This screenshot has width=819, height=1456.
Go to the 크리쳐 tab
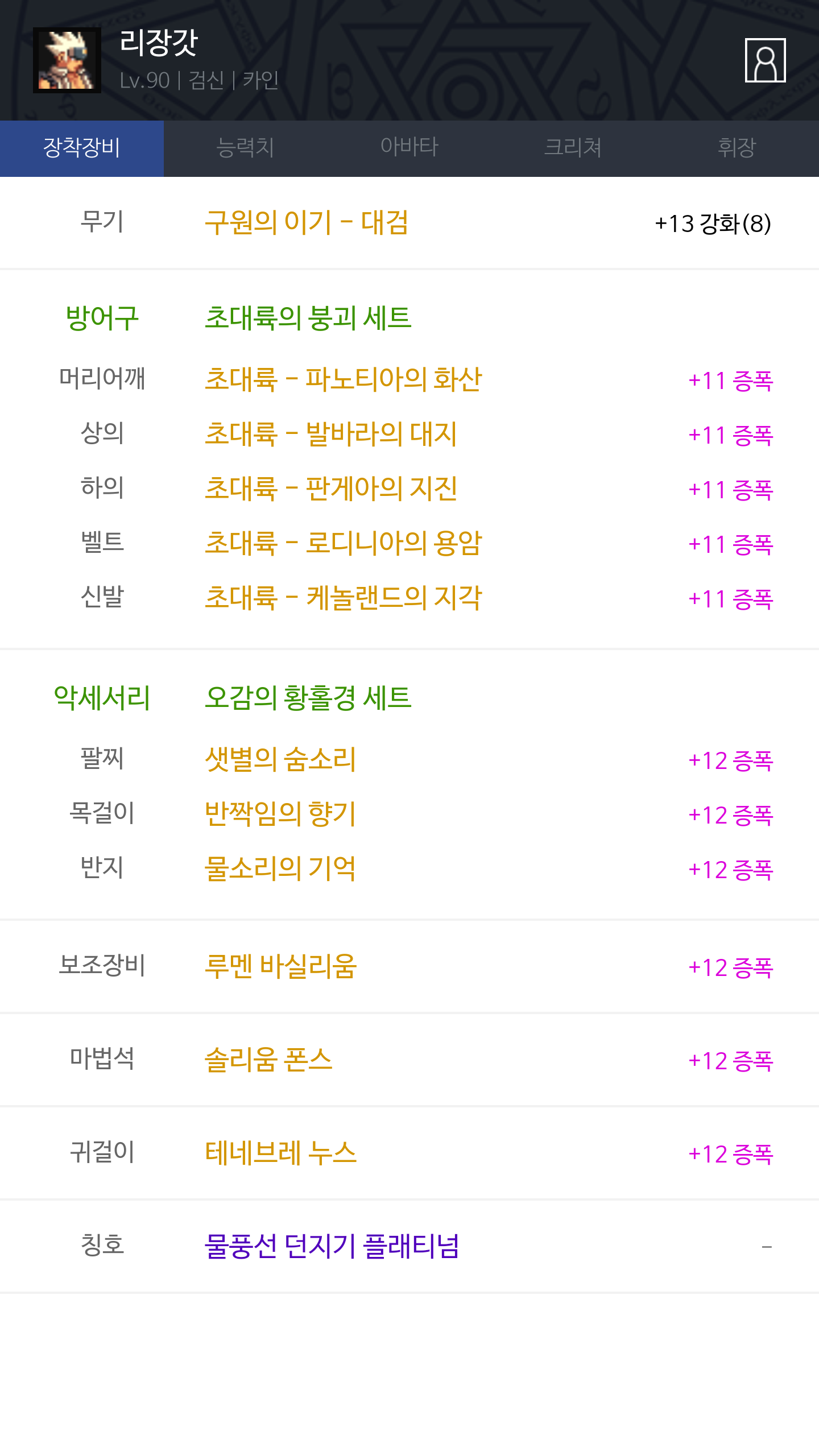click(x=573, y=148)
